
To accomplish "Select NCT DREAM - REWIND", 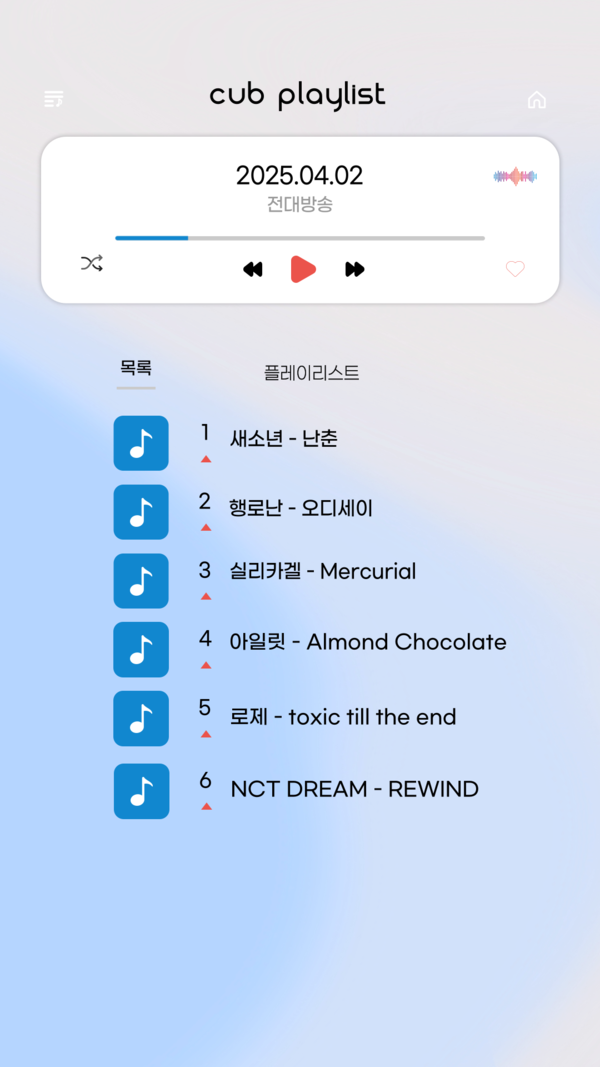I will click(x=354, y=789).
